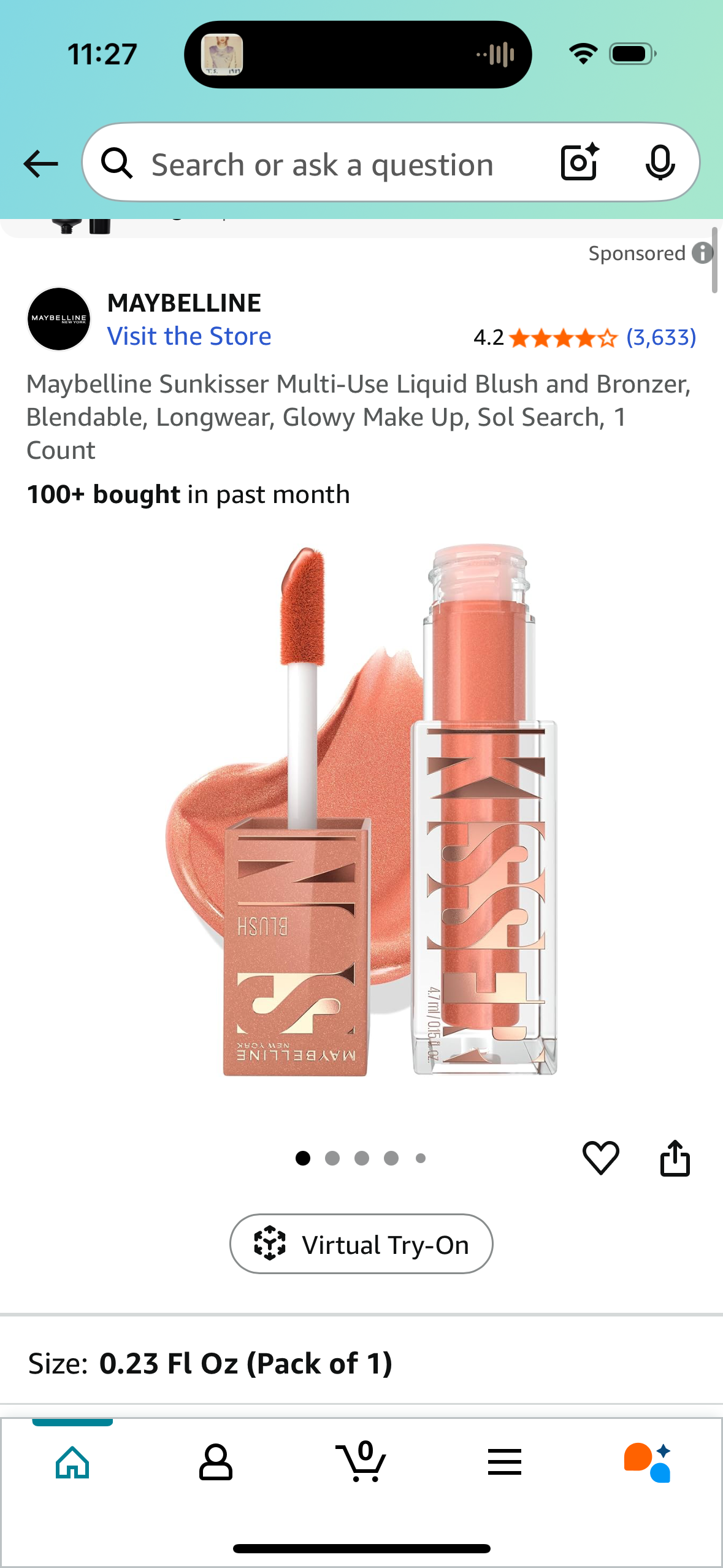Add product to wish list heart
Image resolution: width=723 pixels, height=1568 pixels.
600,1158
